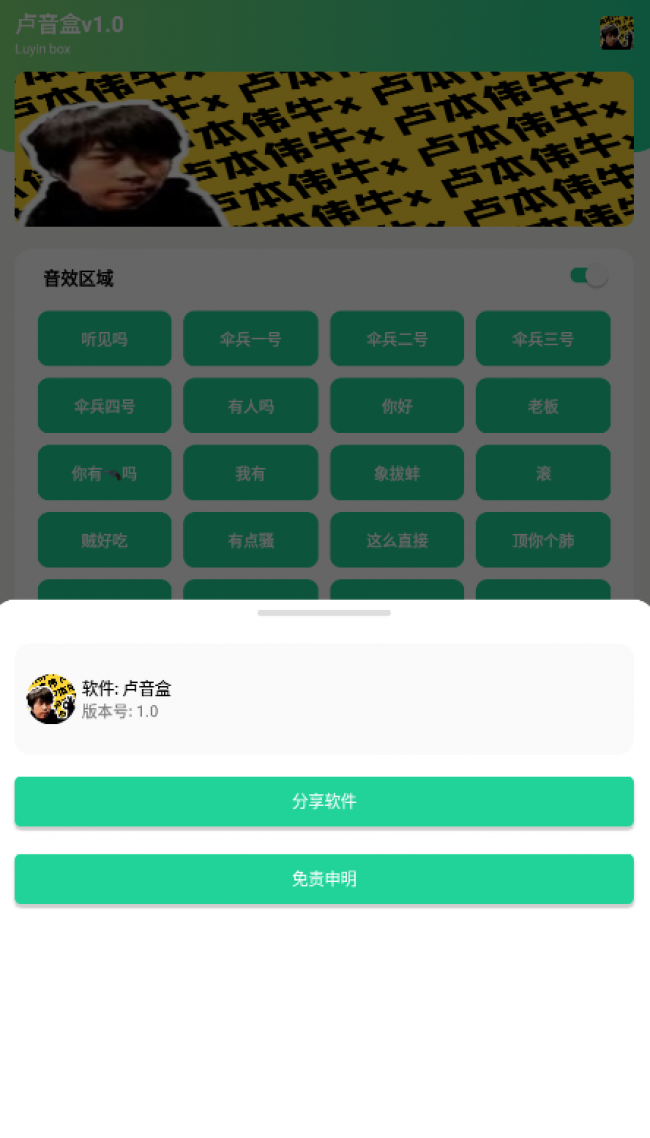Play the 听见吗 sound
The width and height of the screenshot is (650, 1138).
[104, 338]
